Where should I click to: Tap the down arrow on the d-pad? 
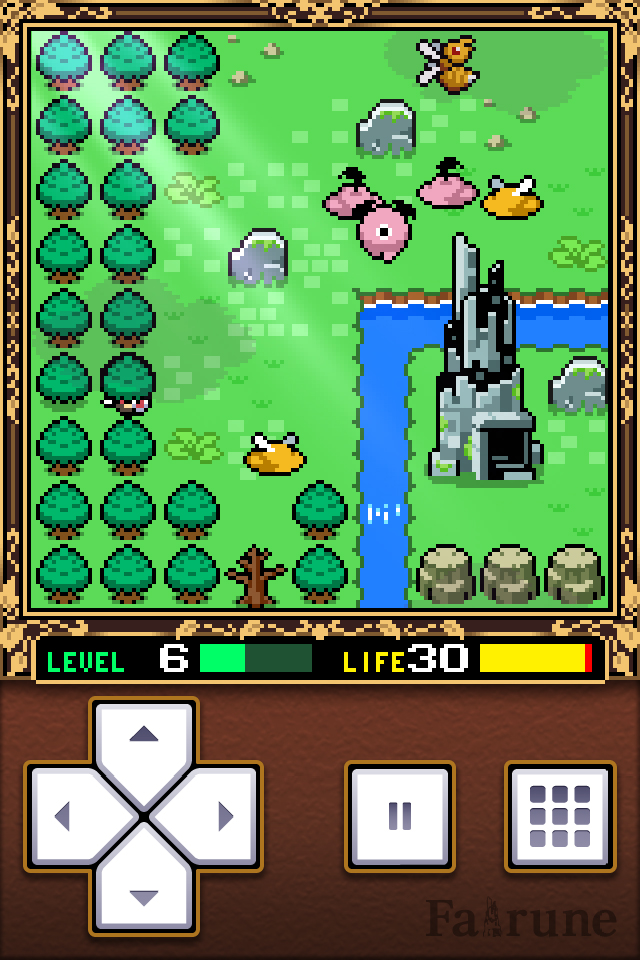(144, 892)
